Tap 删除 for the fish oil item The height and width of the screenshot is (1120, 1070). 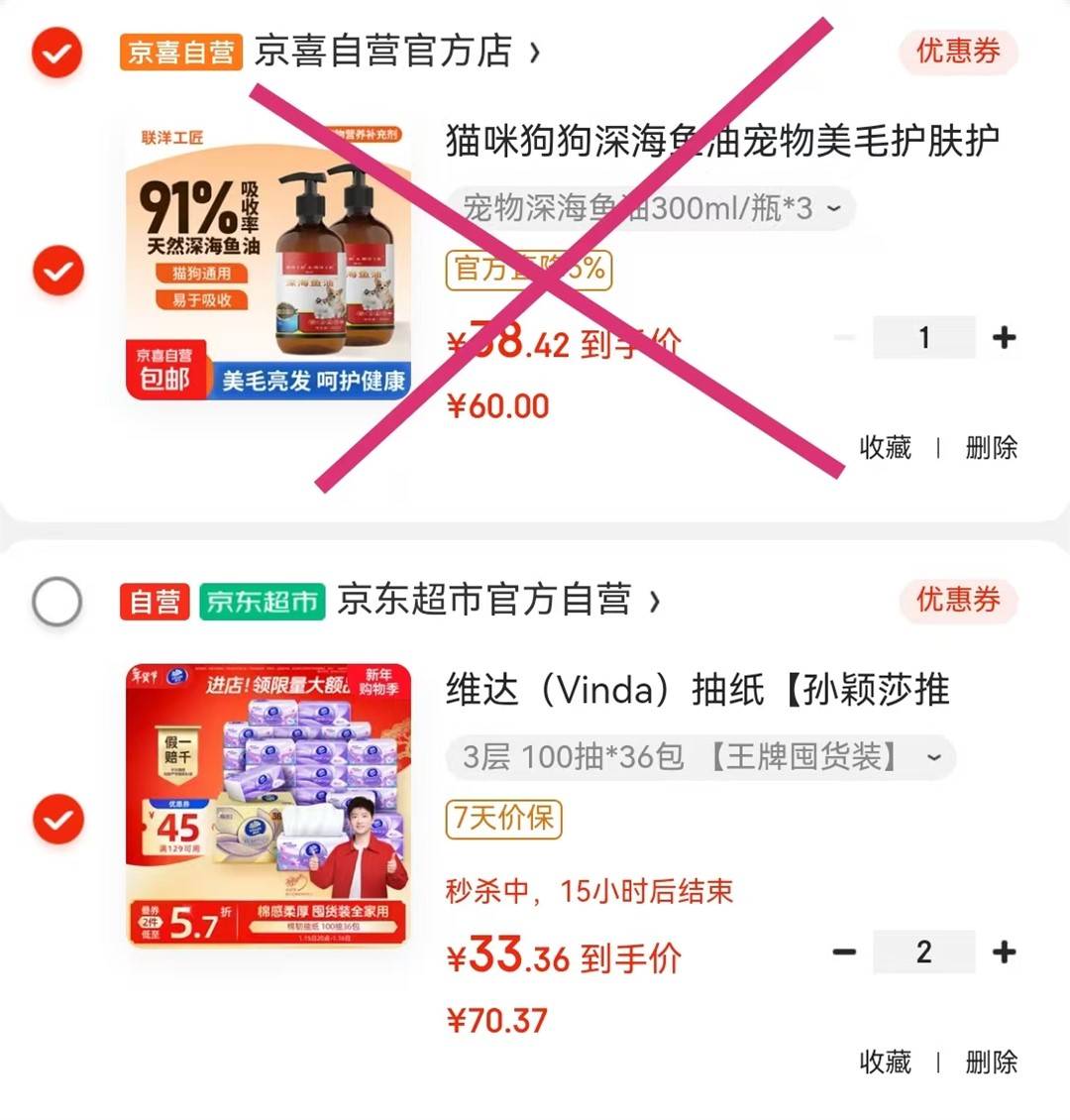(x=991, y=447)
